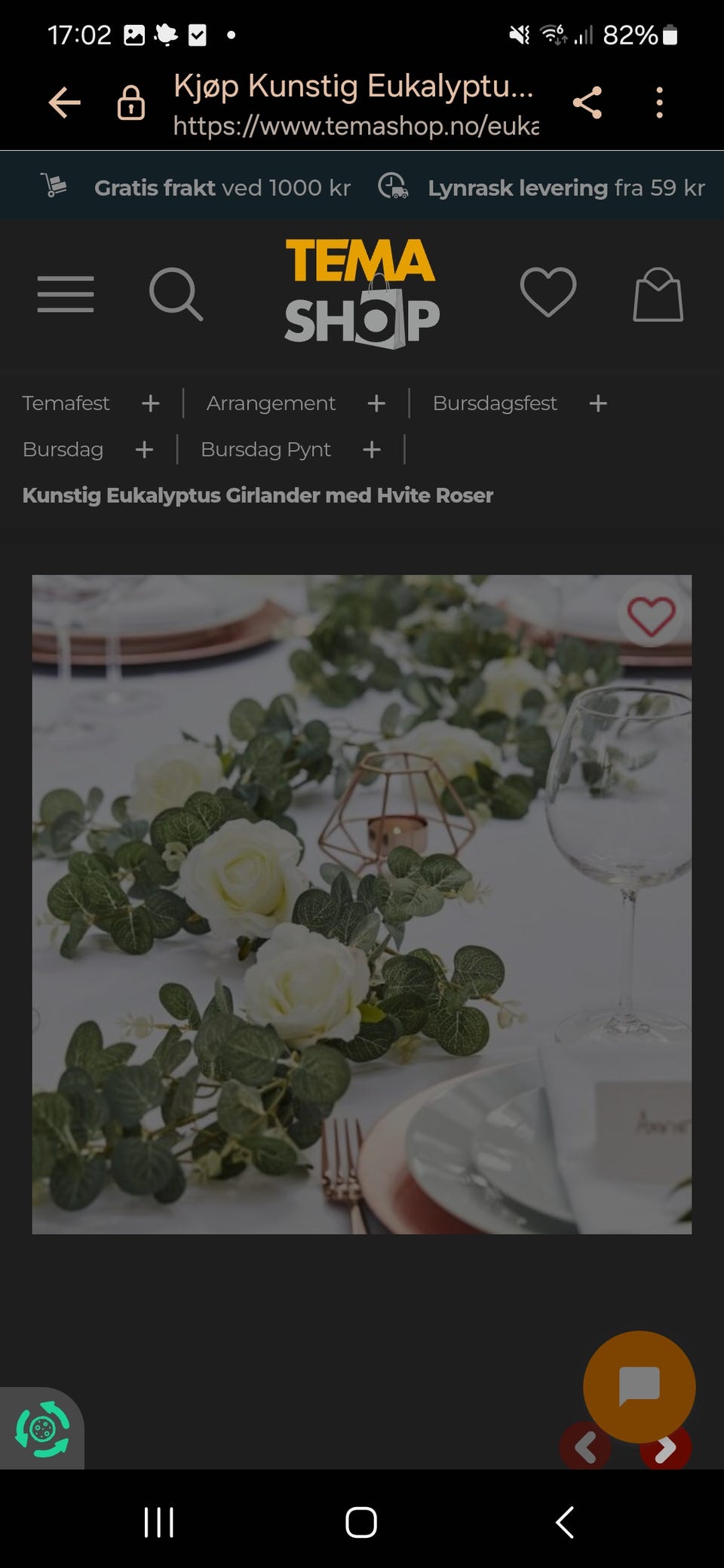Expand Bursdag Pynt category
The width and height of the screenshot is (724, 1568).
point(371,449)
